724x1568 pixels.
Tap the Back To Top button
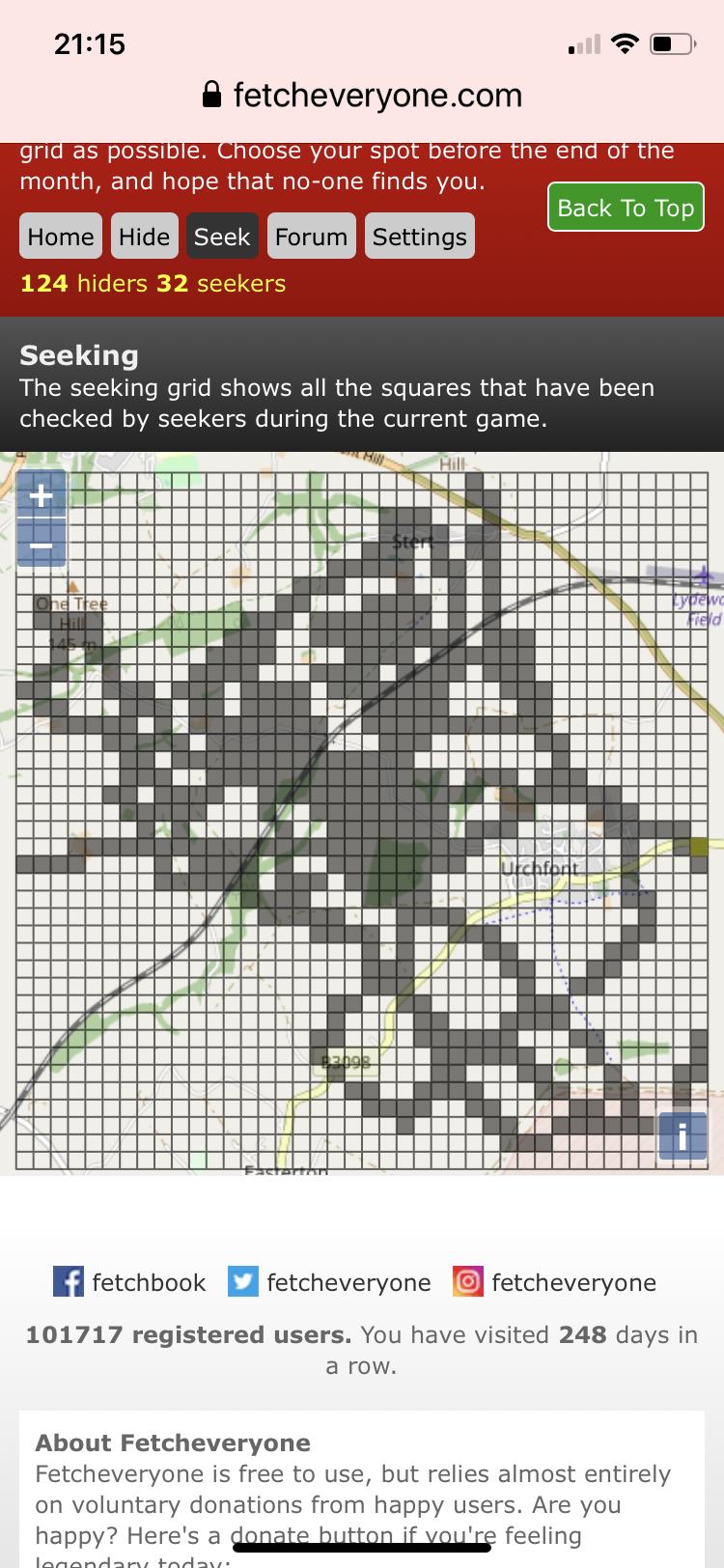[626, 208]
